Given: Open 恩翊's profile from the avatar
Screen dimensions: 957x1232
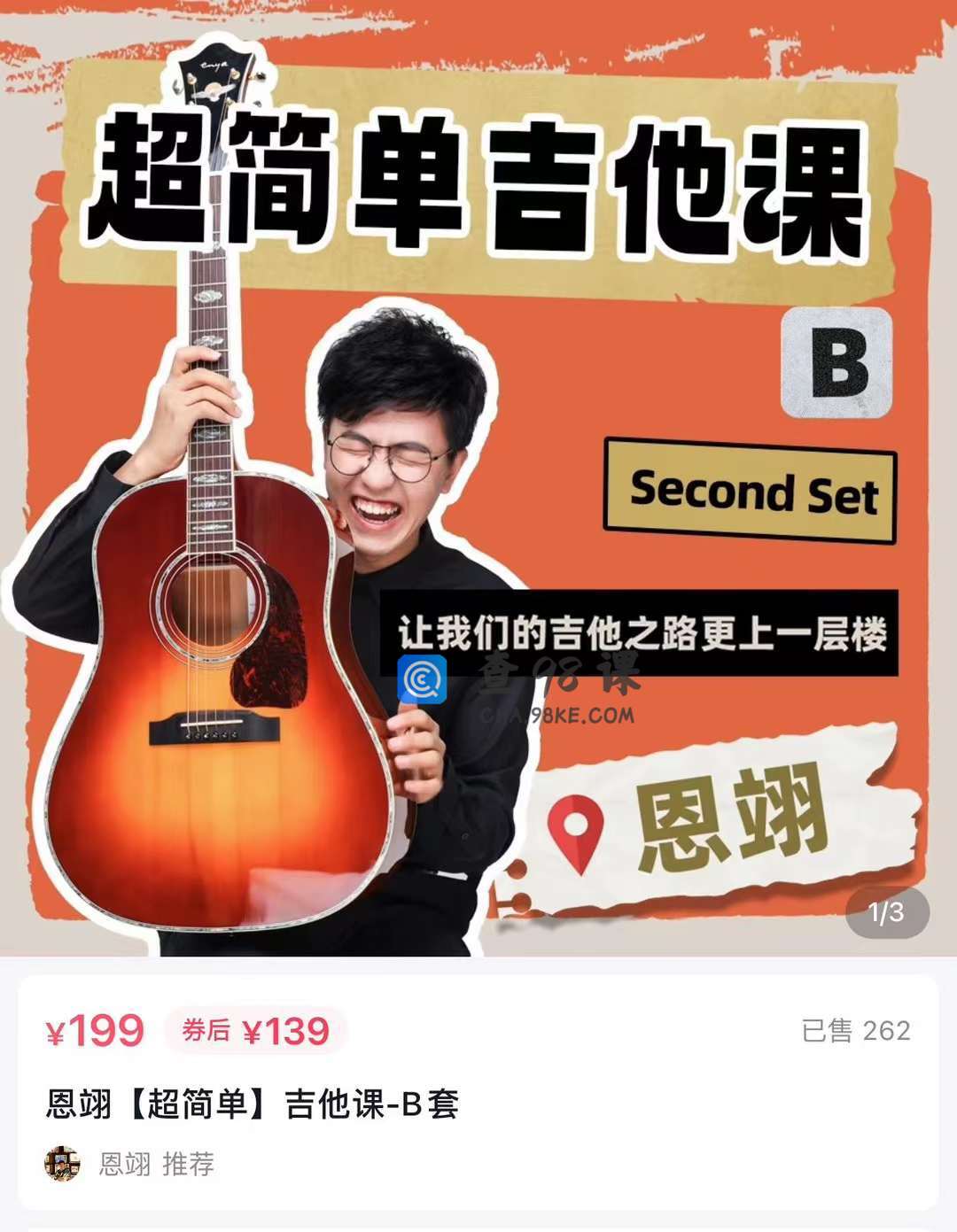Looking at the screenshot, I should [x=63, y=1164].
